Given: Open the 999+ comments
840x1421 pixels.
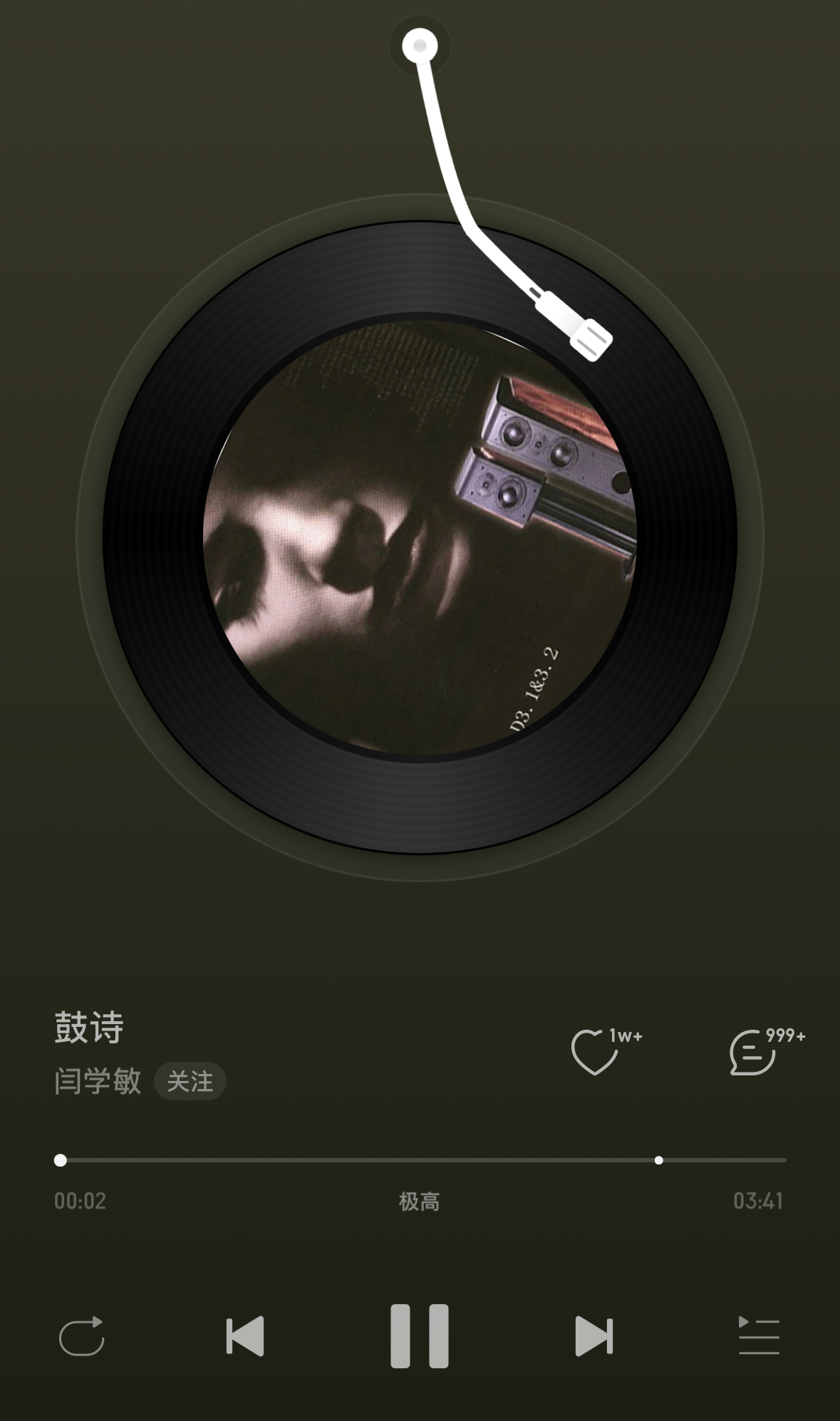Looking at the screenshot, I should 752,1052.
